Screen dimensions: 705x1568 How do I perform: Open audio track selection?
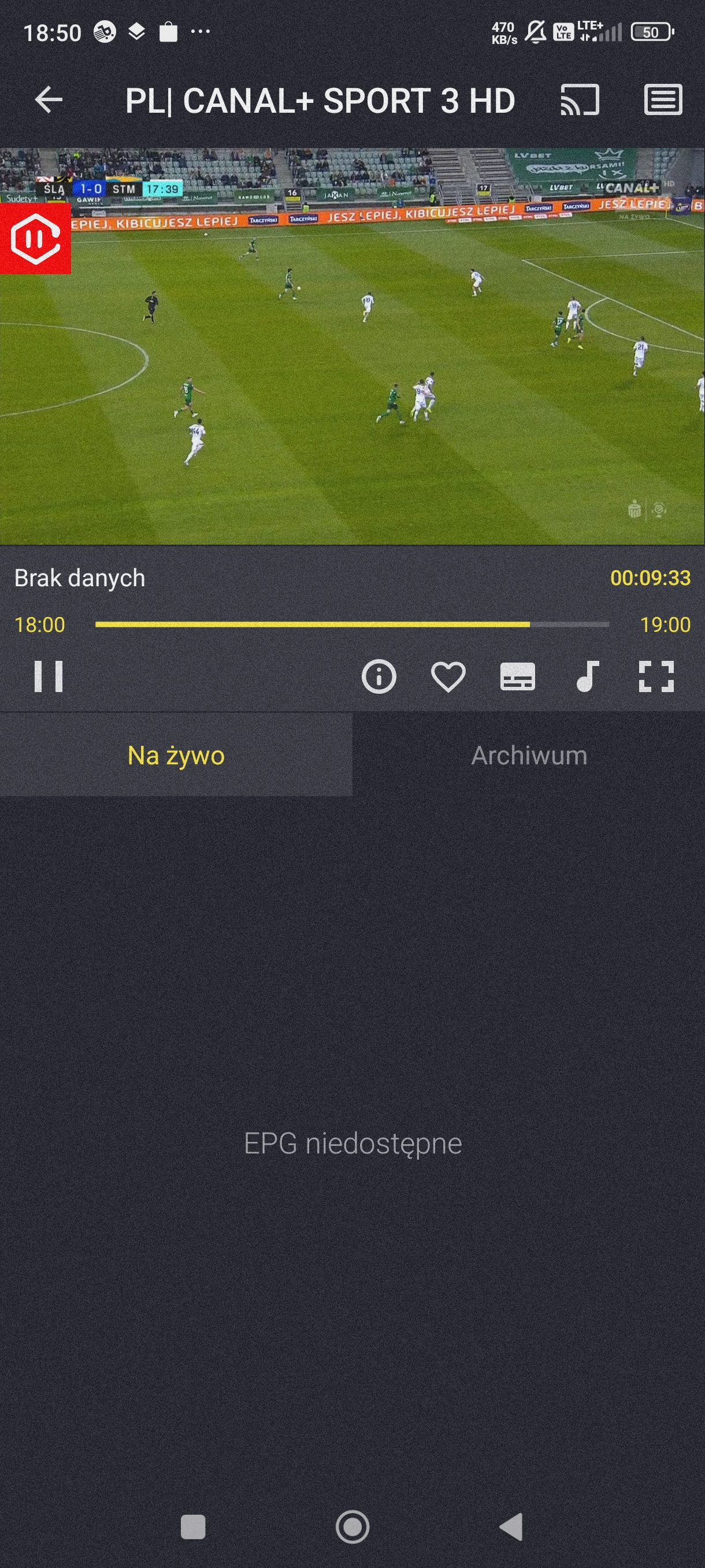[x=587, y=676]
